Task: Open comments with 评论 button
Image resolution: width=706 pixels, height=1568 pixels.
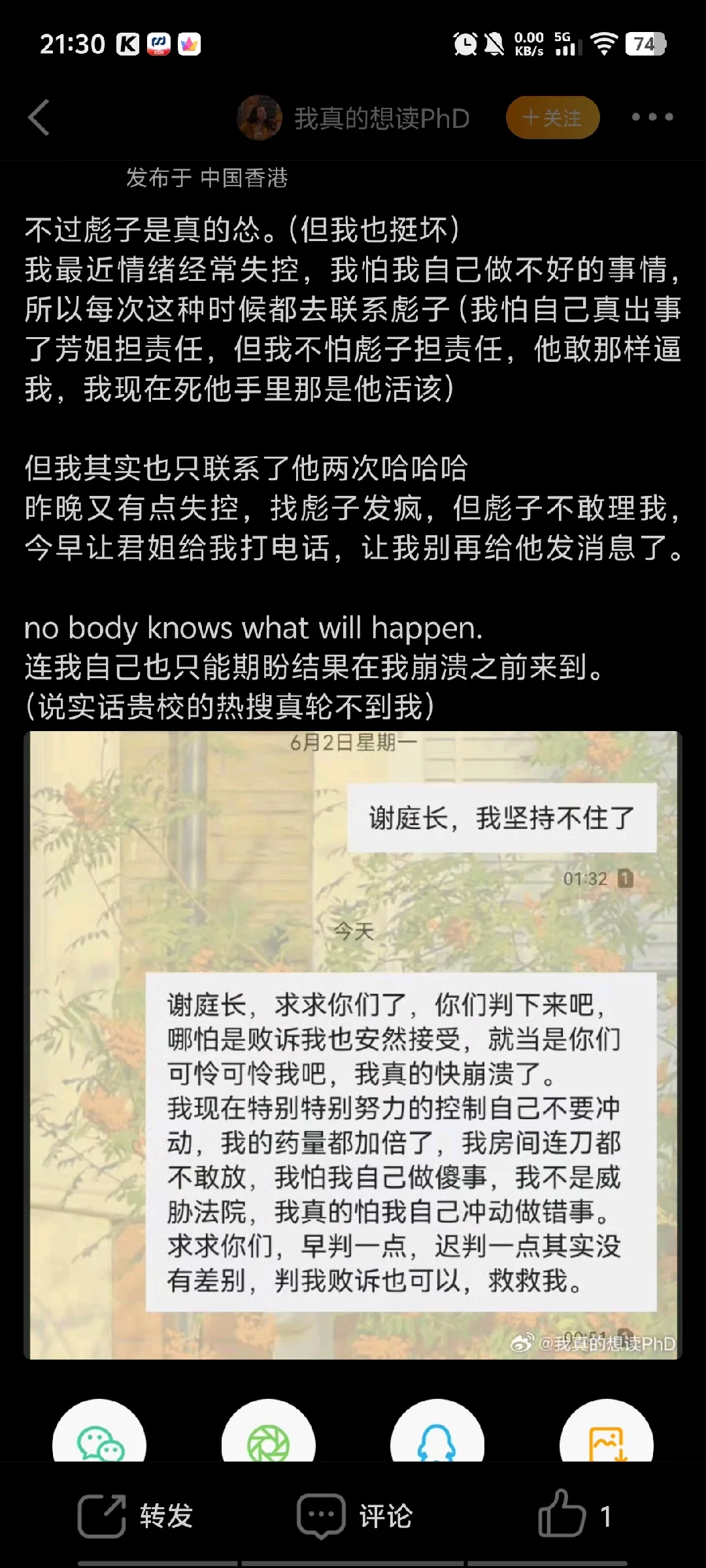Action: [x=355, y=1516]
